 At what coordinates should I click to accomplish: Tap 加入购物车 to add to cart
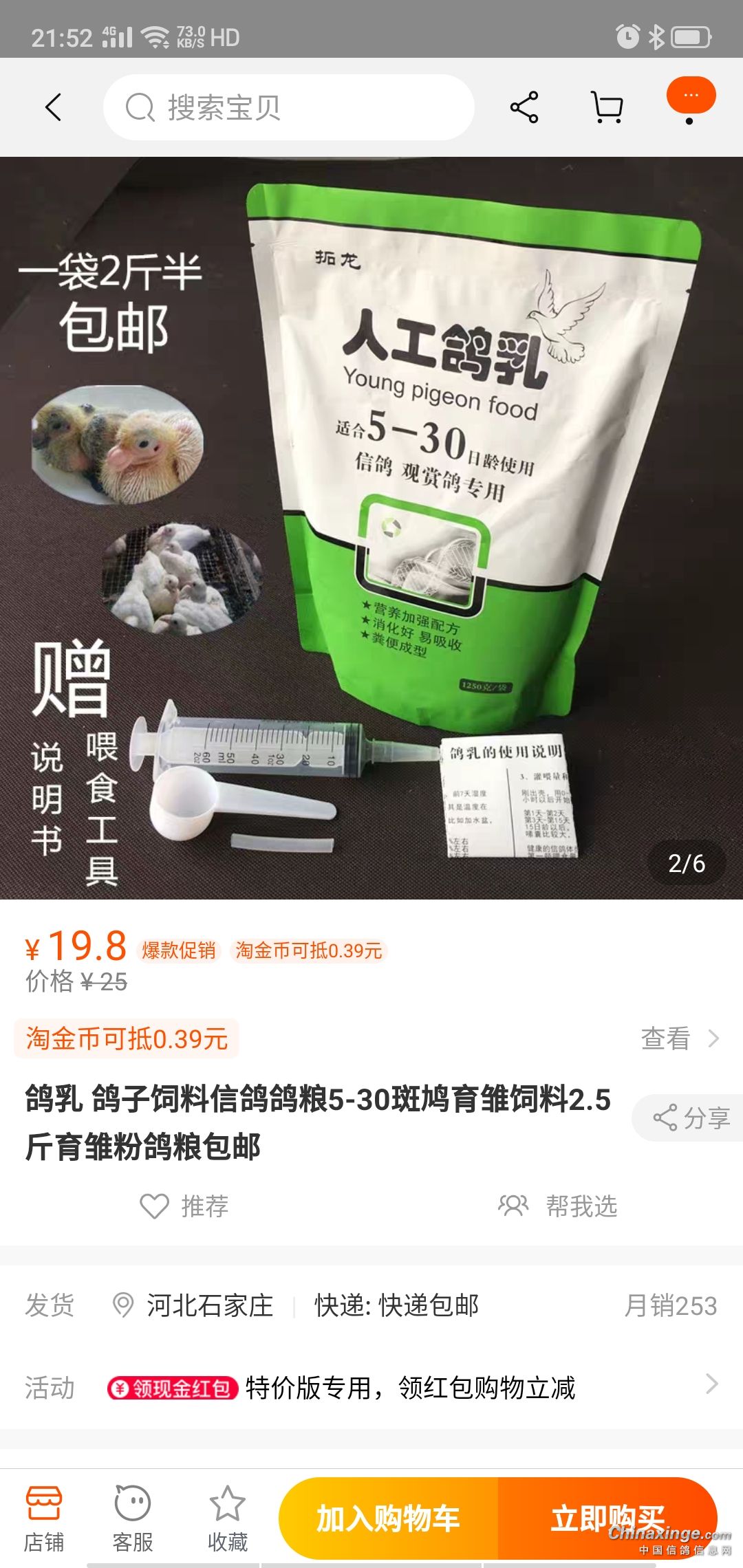388,1518
